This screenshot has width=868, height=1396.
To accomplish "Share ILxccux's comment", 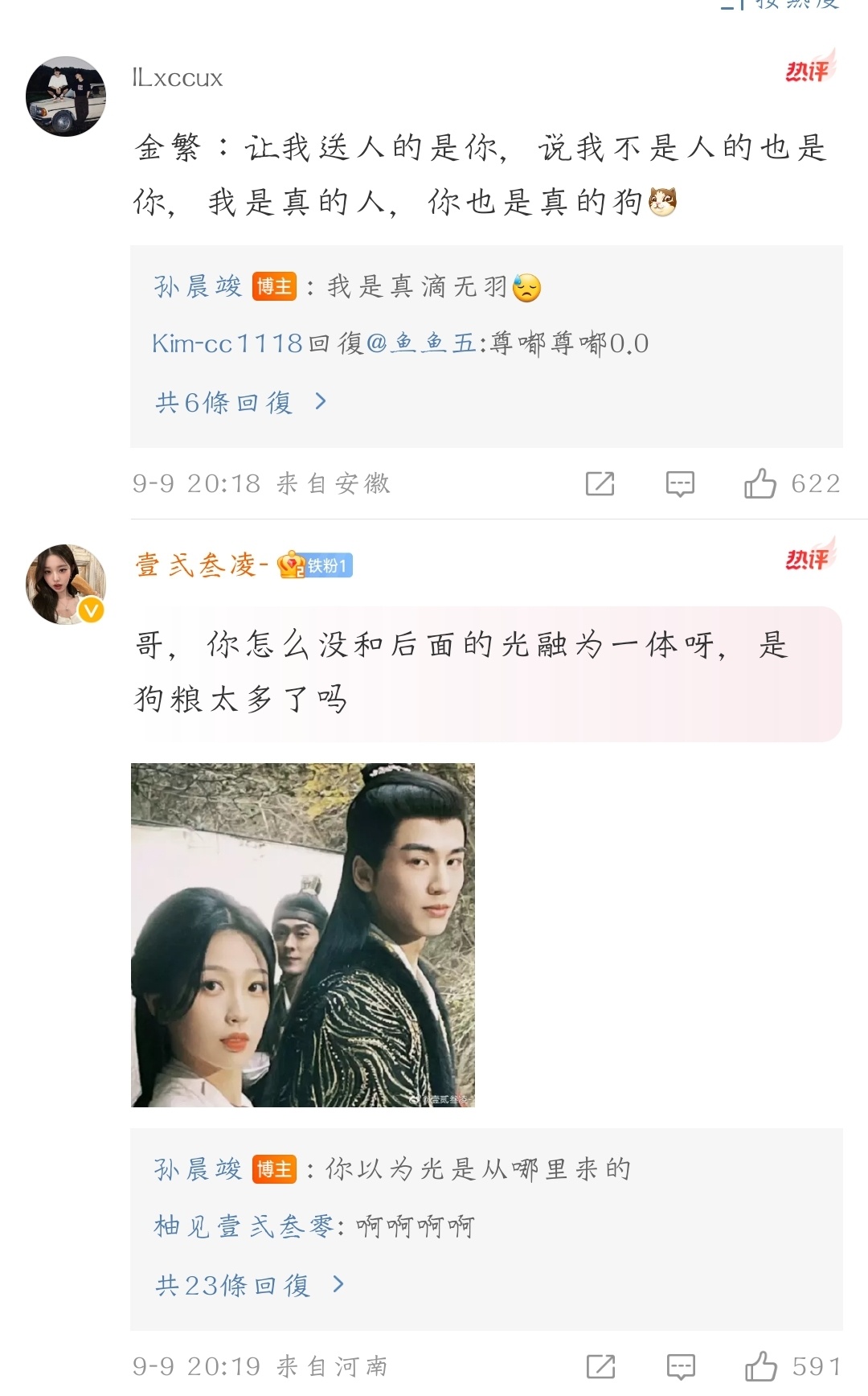I will pos(600,483).
